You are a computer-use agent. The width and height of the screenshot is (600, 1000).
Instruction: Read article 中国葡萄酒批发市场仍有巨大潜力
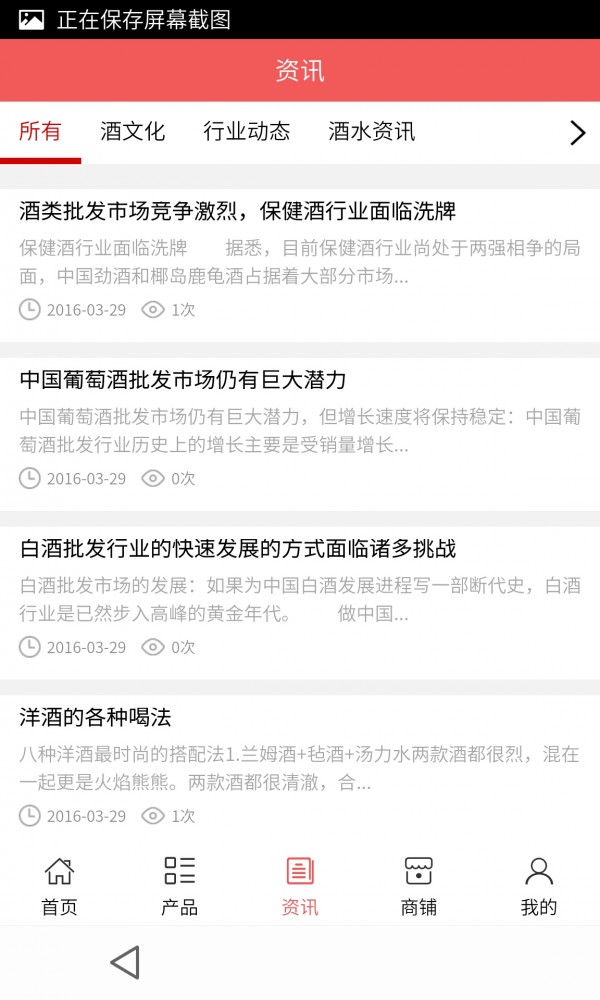[183, 380]
